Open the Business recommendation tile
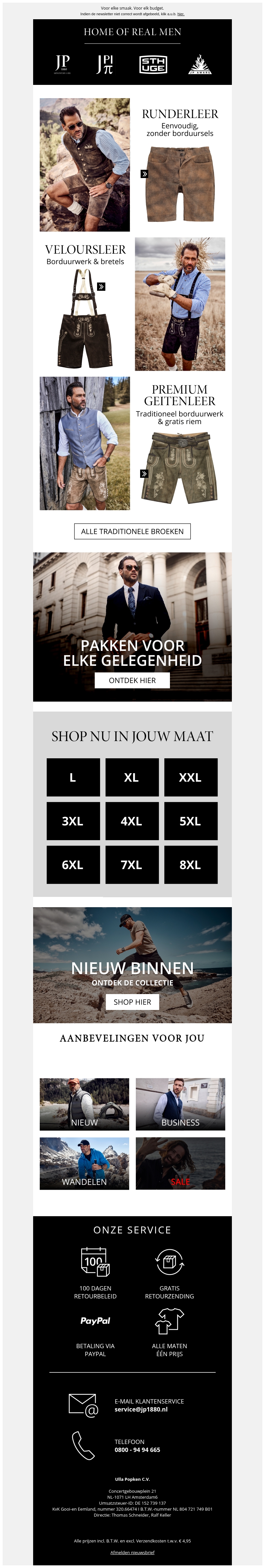 [180, 1104]
